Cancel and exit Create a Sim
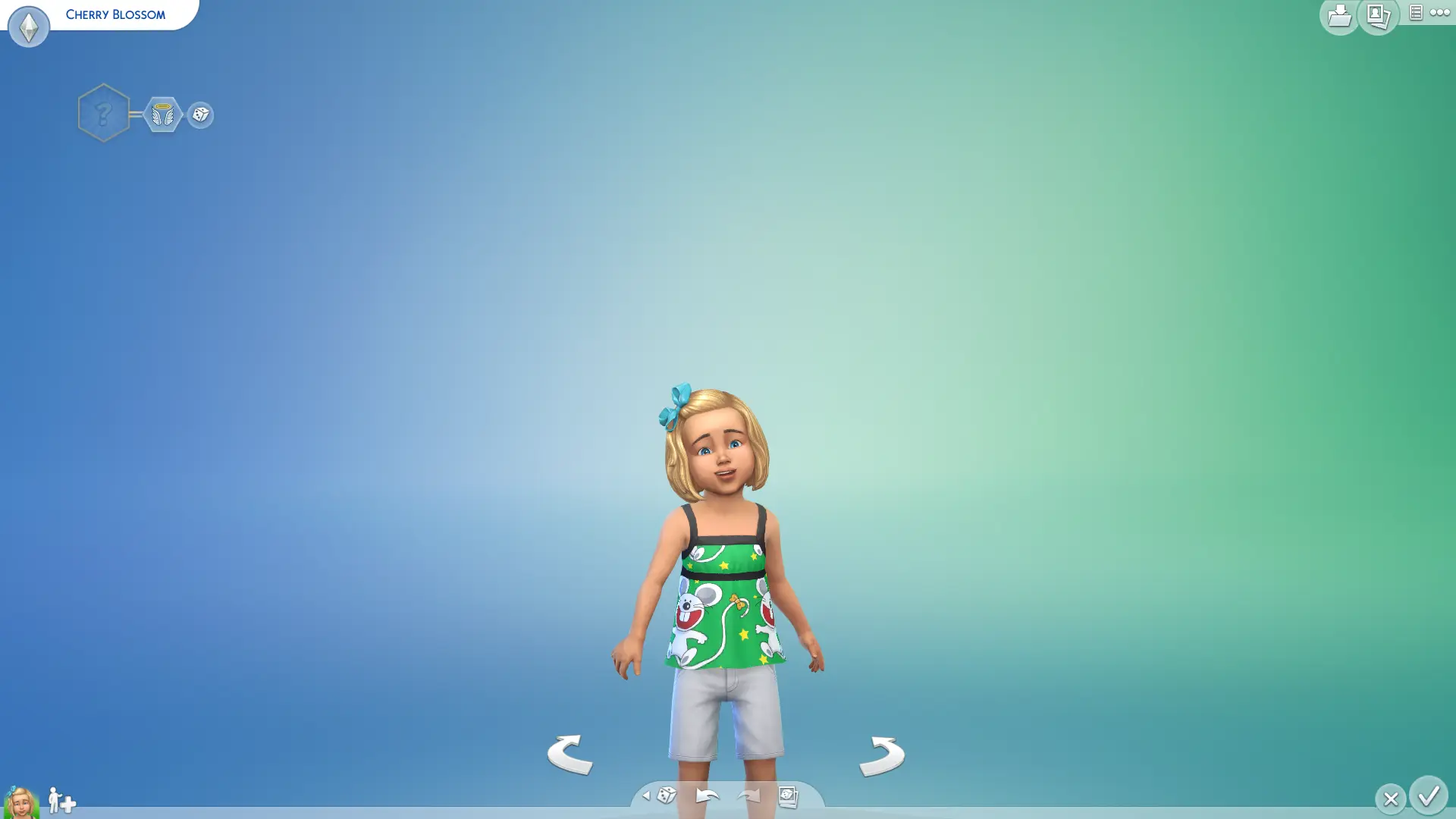Image resolution: width=1456 pixels, height=819 pixels. 1390,799
